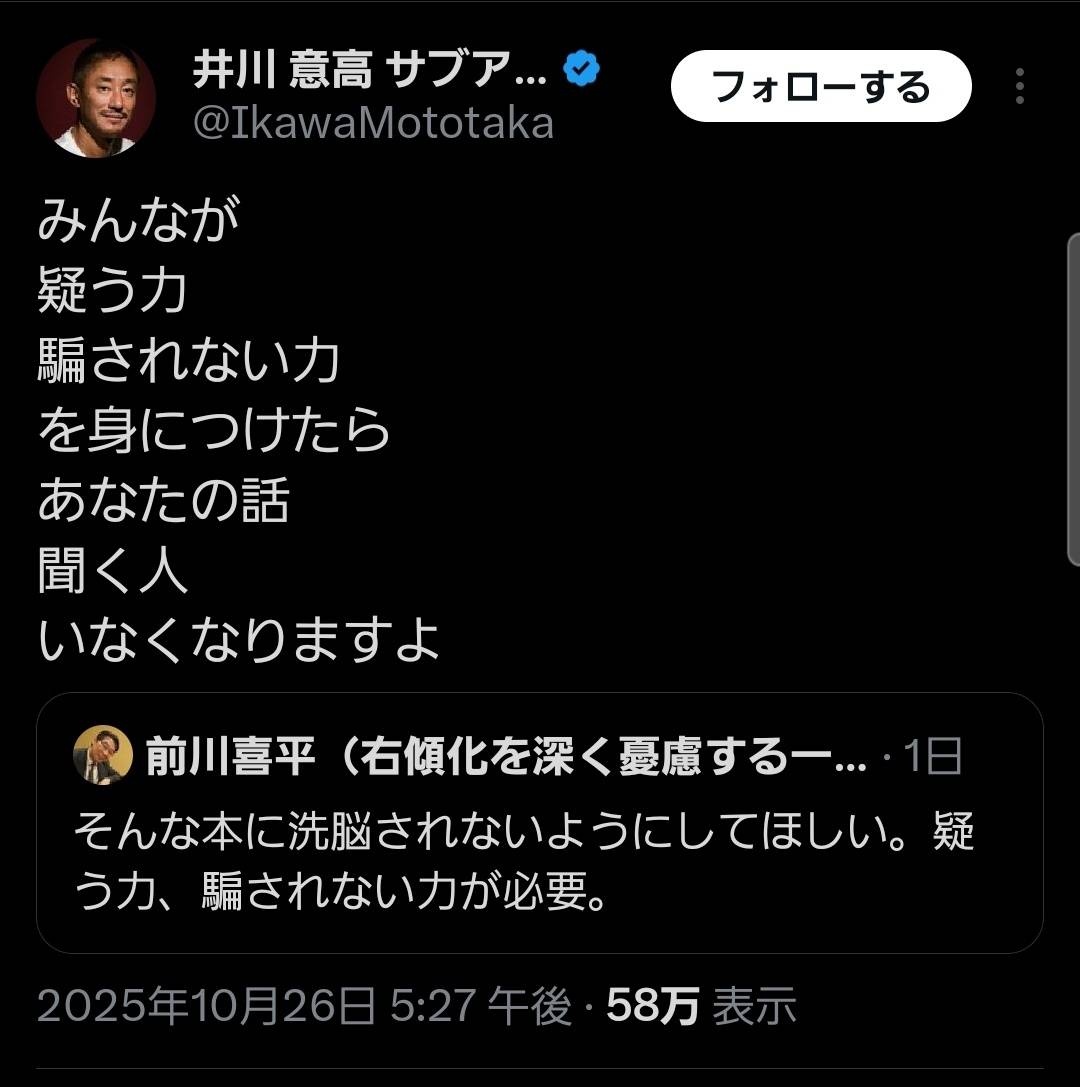Open 井川 意高's profile picture

point(96,98)
